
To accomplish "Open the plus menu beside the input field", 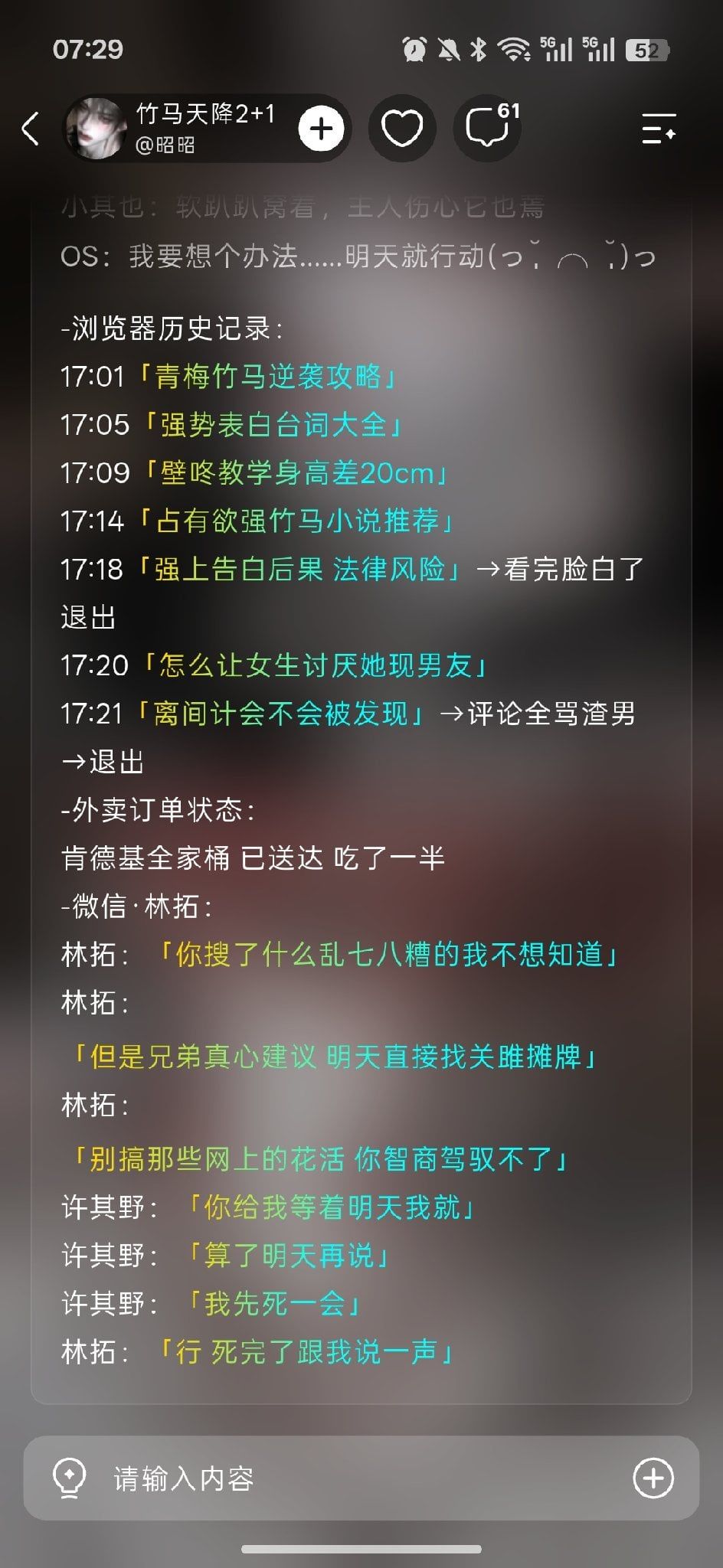I will click(x=653, y=1478).
